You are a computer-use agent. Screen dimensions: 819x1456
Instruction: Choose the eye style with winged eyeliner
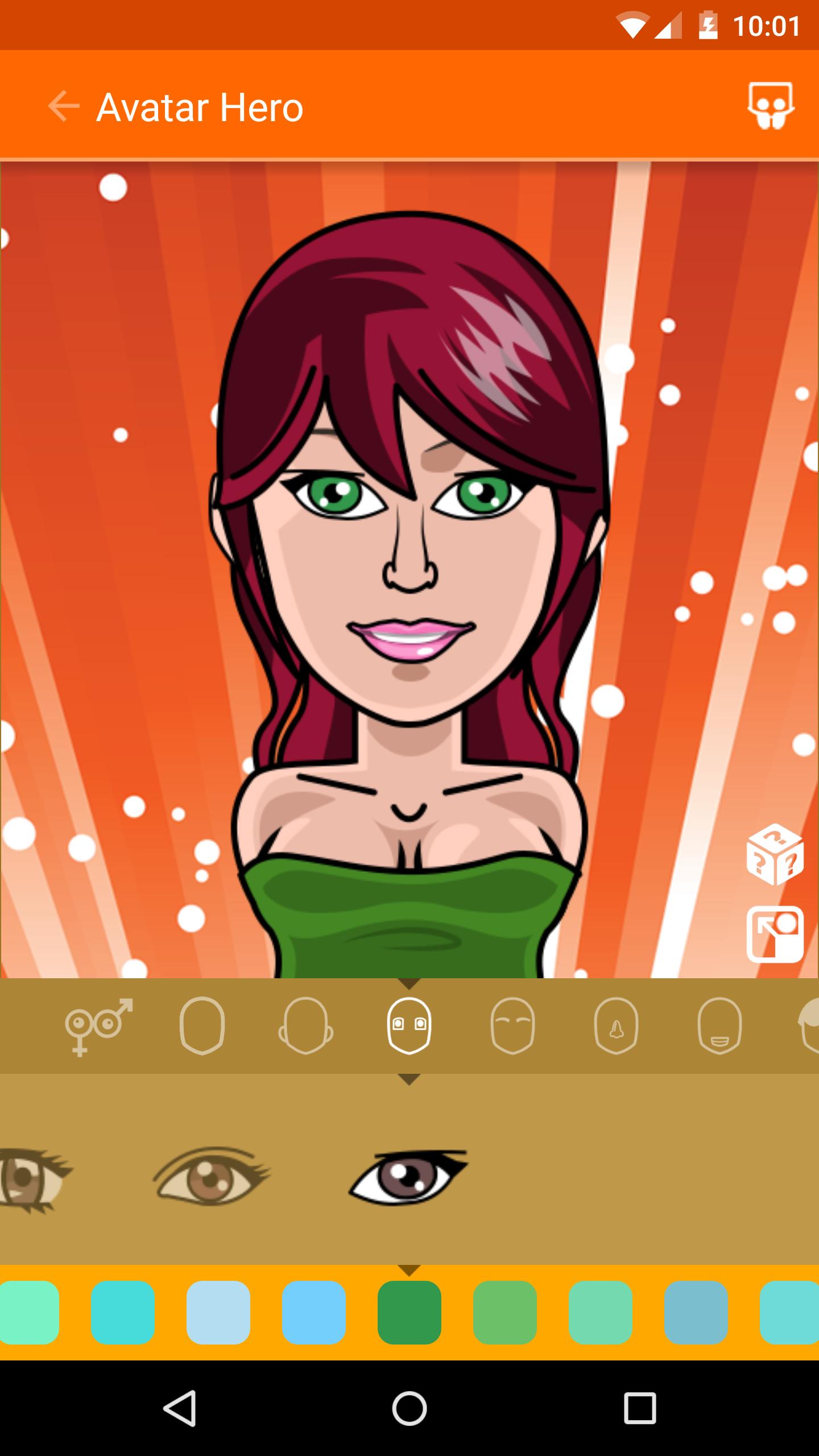408,1176
